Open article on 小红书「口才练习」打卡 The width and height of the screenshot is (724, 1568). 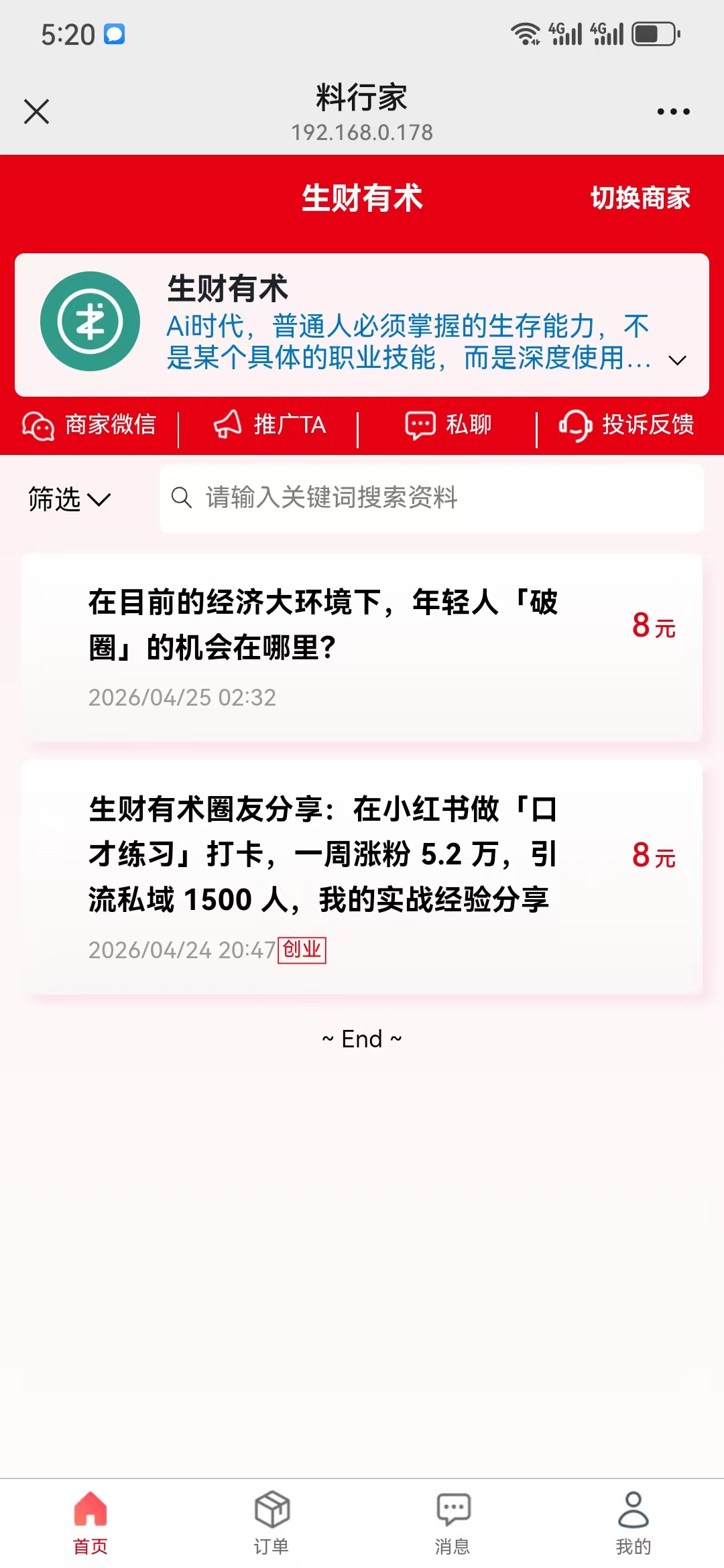point(323,854)
